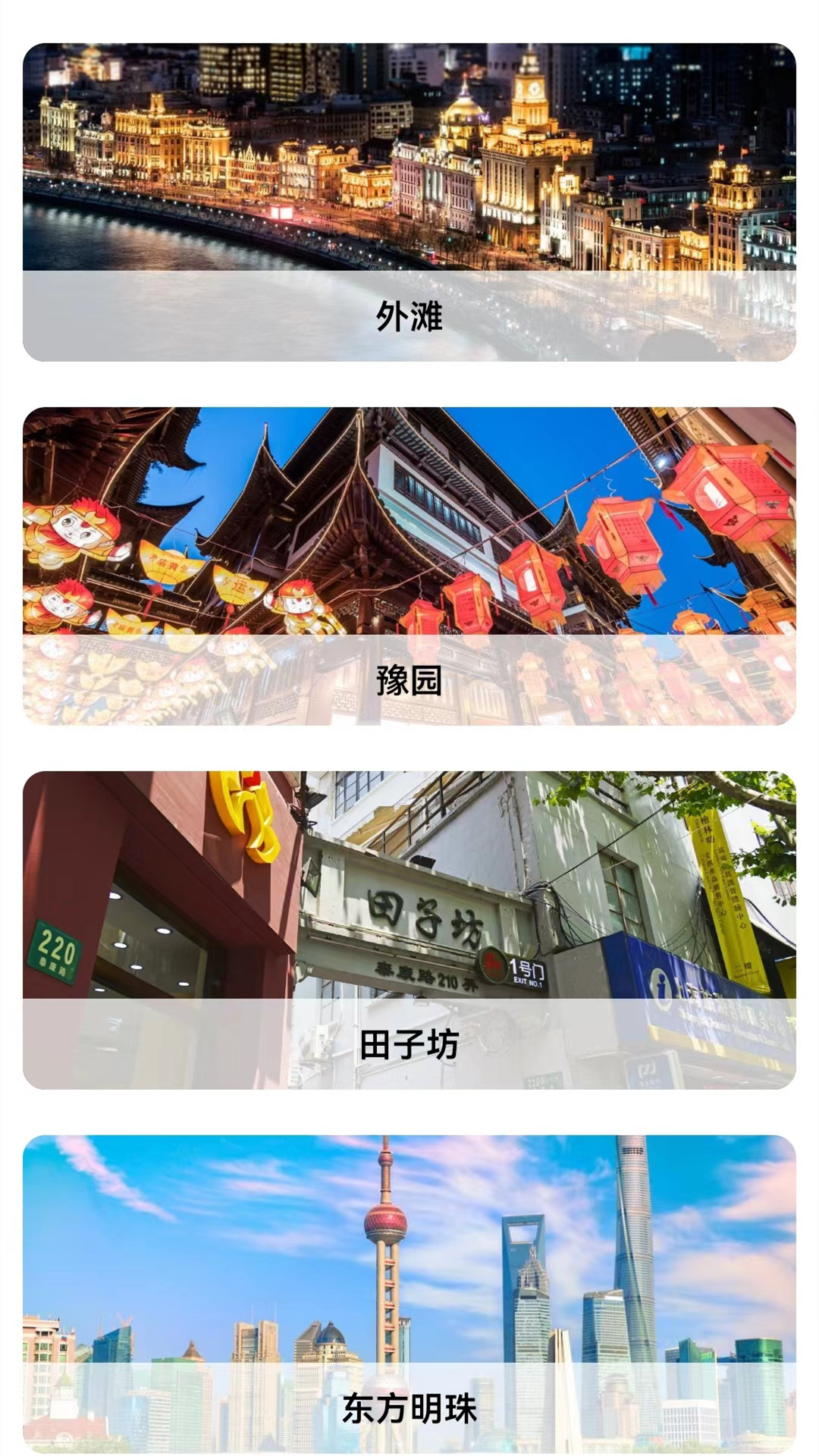The image size is (819, 1456).
Task: Click the 外滩 text label
Action: (x=409, y=314)
